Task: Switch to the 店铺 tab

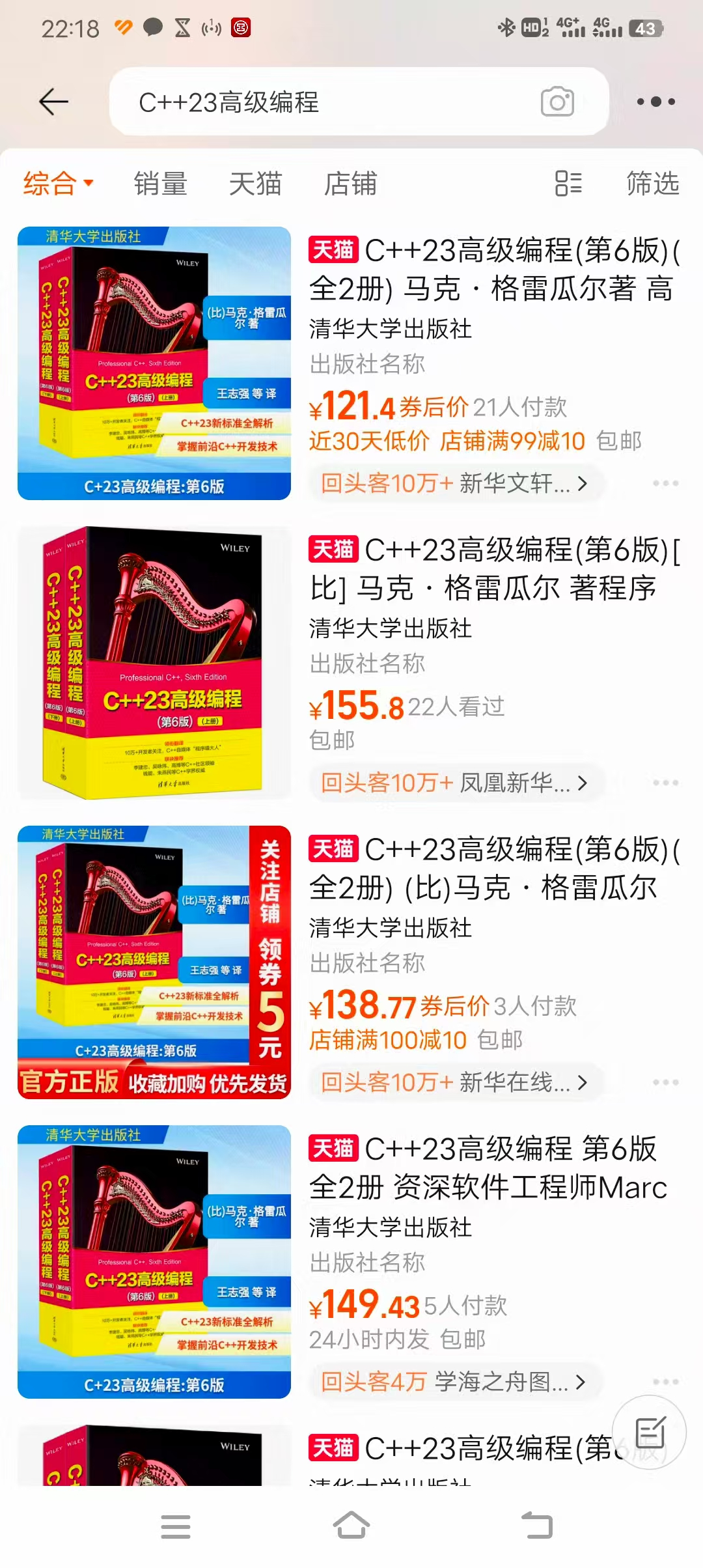Action: click(351, 184)
